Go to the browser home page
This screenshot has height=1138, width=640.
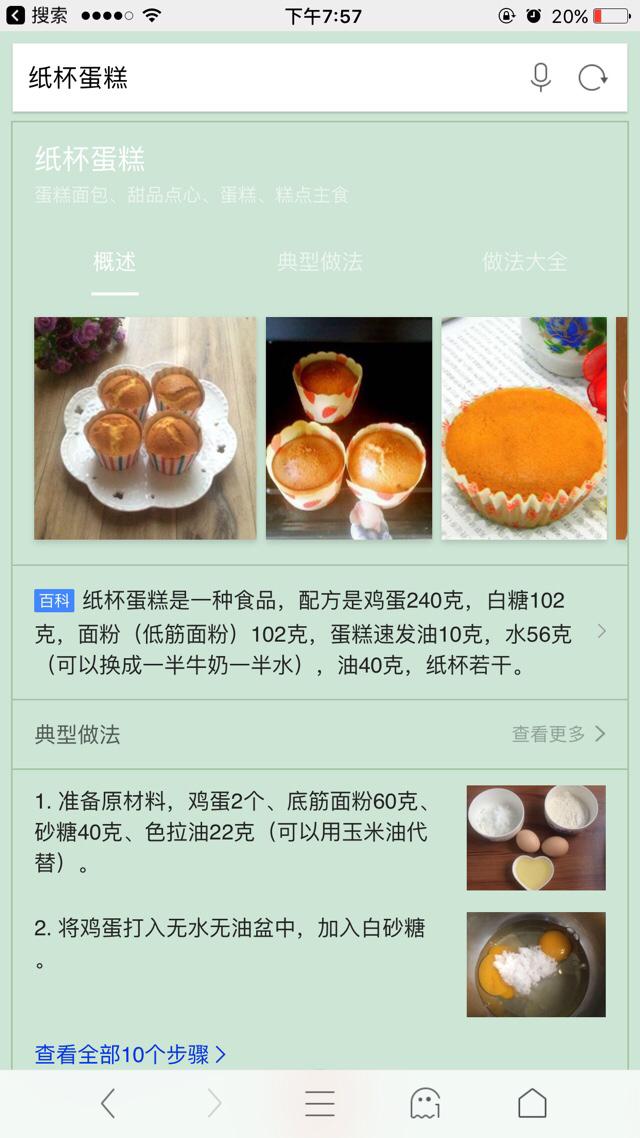(532, 1103)
